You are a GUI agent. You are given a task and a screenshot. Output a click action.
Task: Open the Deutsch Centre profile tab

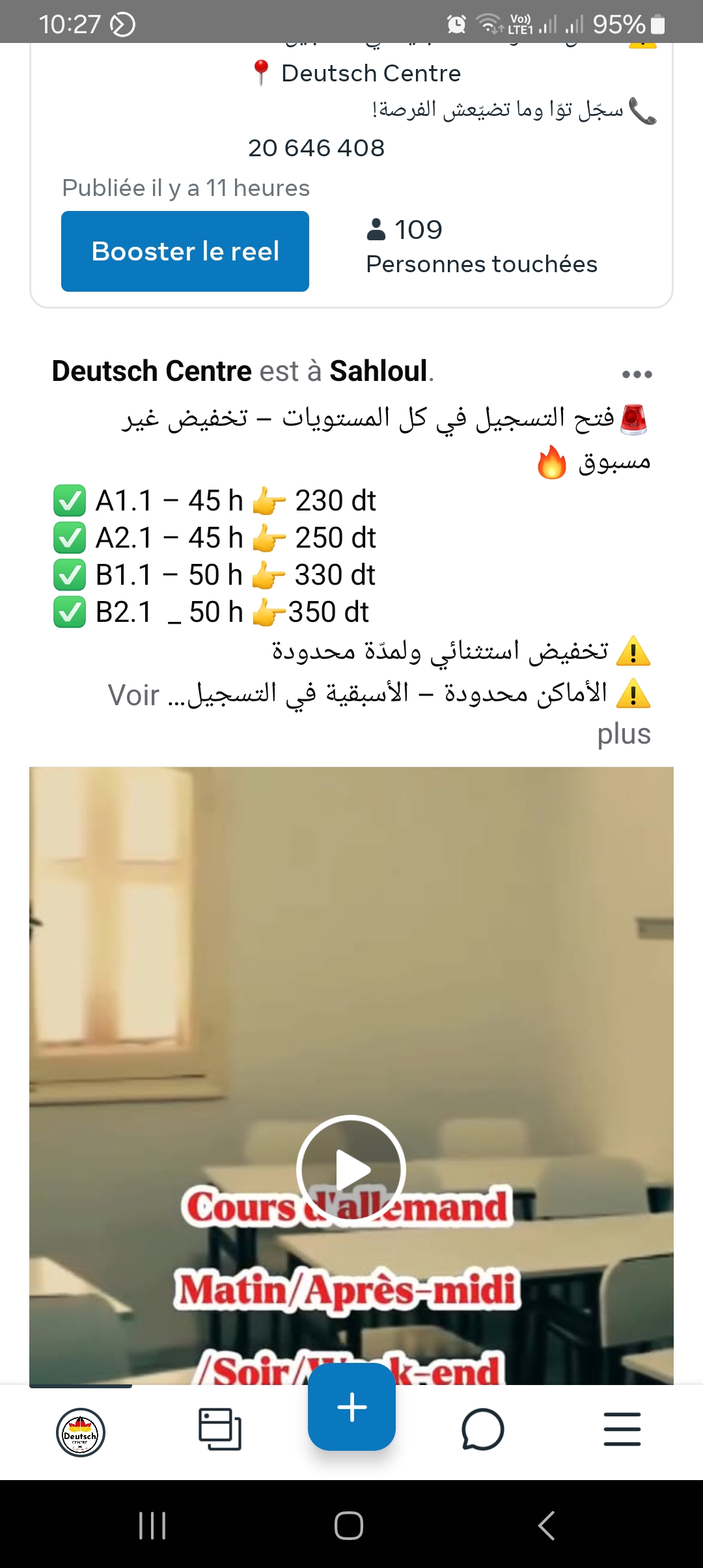coord(81,1432)
